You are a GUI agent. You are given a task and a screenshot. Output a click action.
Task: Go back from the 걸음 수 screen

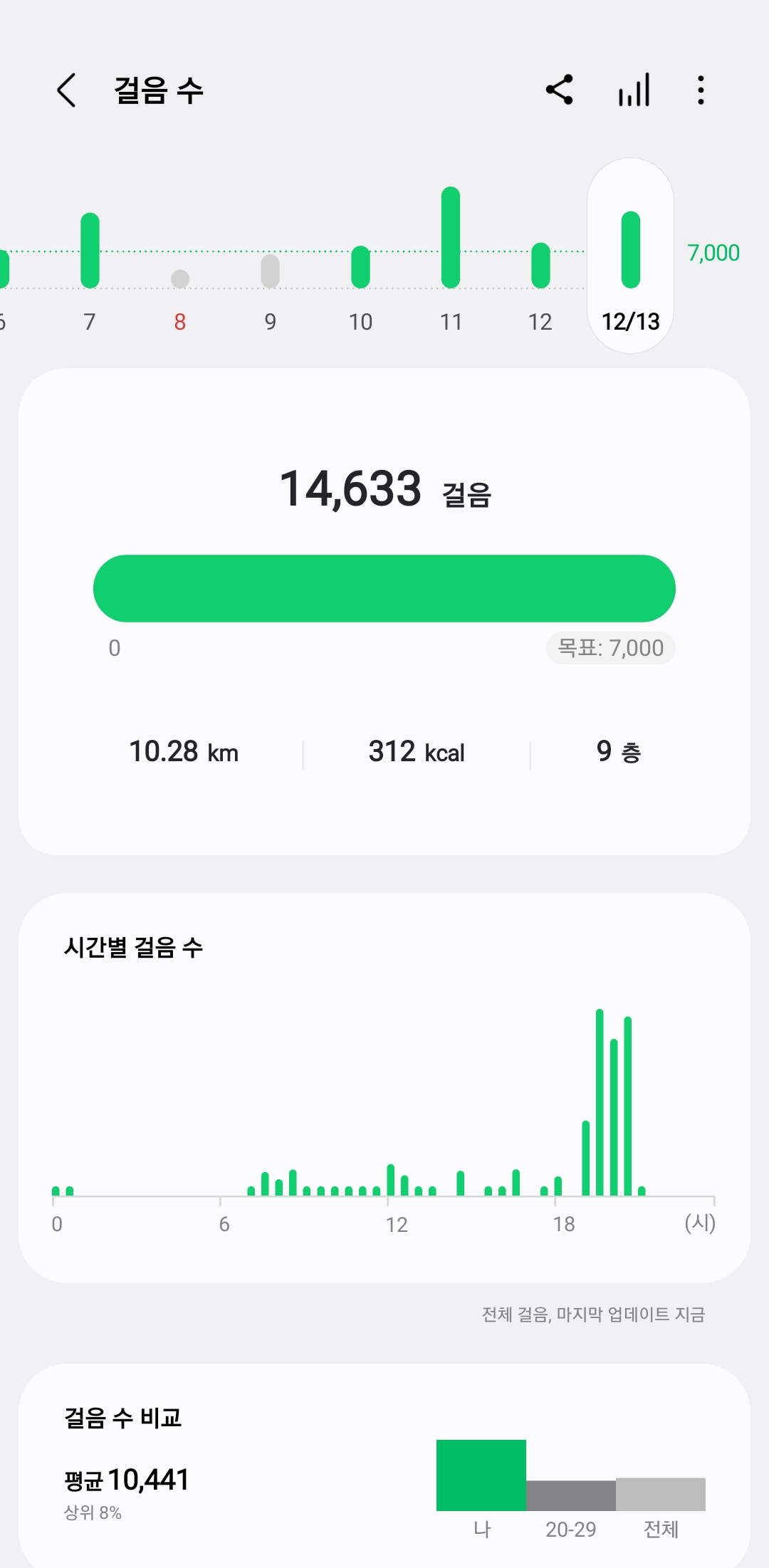[x=66, y=90]
